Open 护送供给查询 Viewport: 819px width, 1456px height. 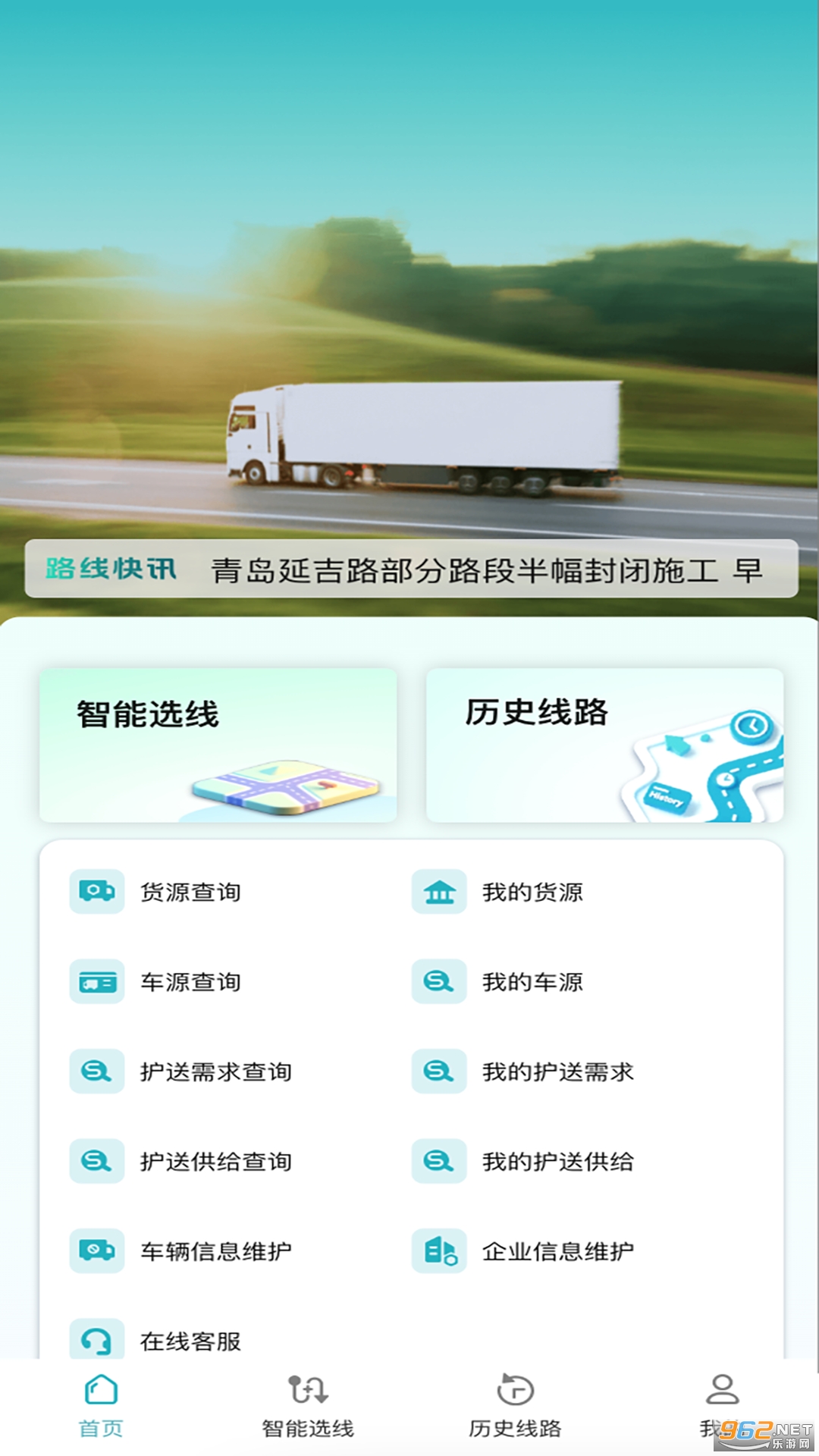[x=215, y=1161]
